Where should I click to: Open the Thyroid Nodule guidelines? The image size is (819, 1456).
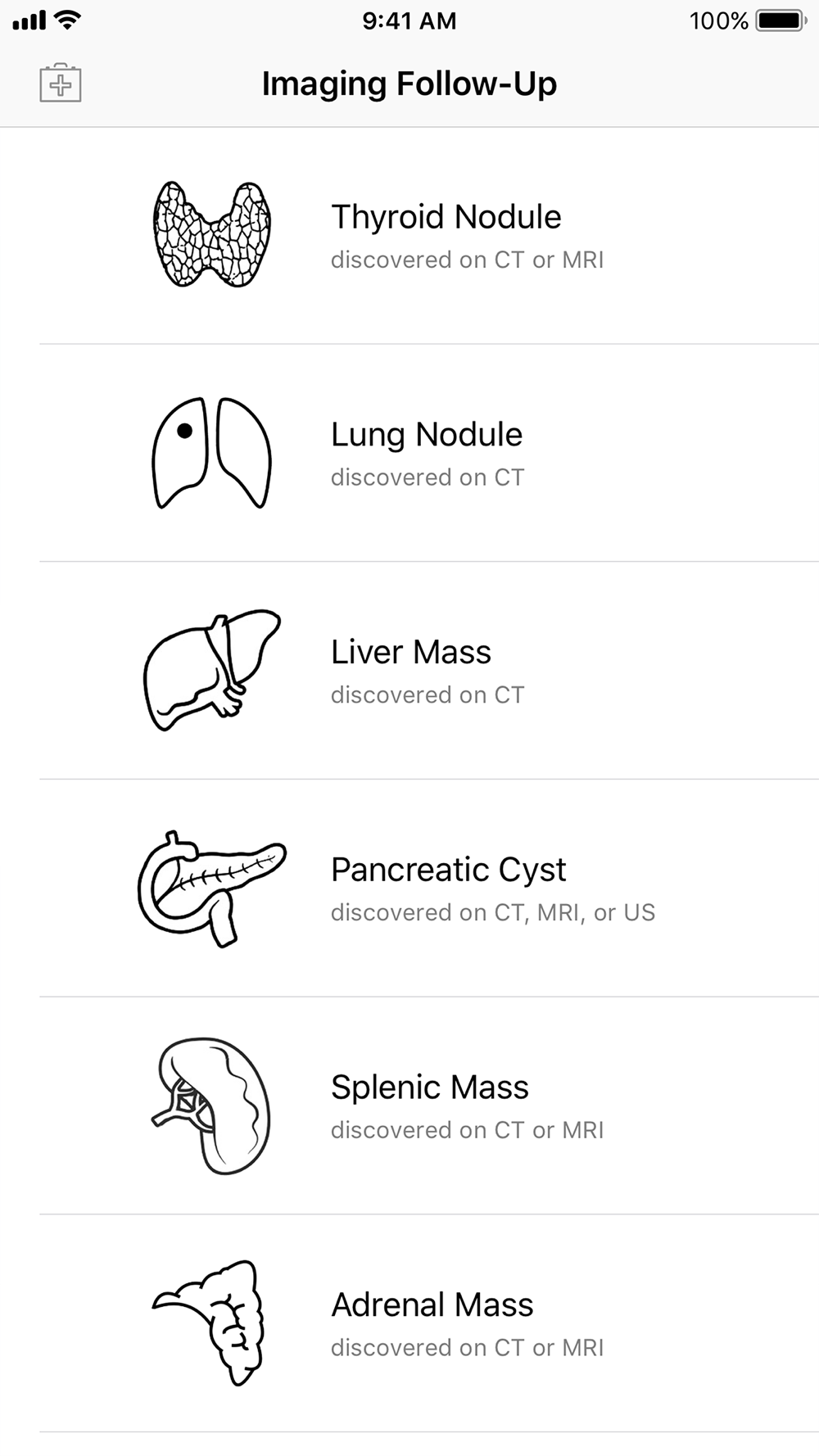409,236
